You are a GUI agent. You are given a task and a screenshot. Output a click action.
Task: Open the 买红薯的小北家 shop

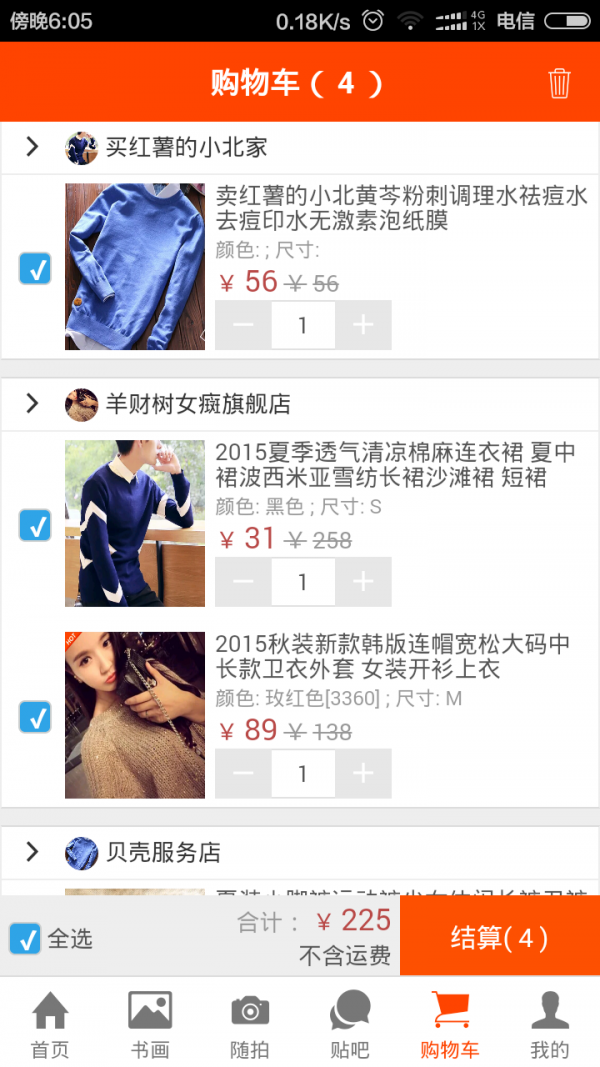(186, 148)
